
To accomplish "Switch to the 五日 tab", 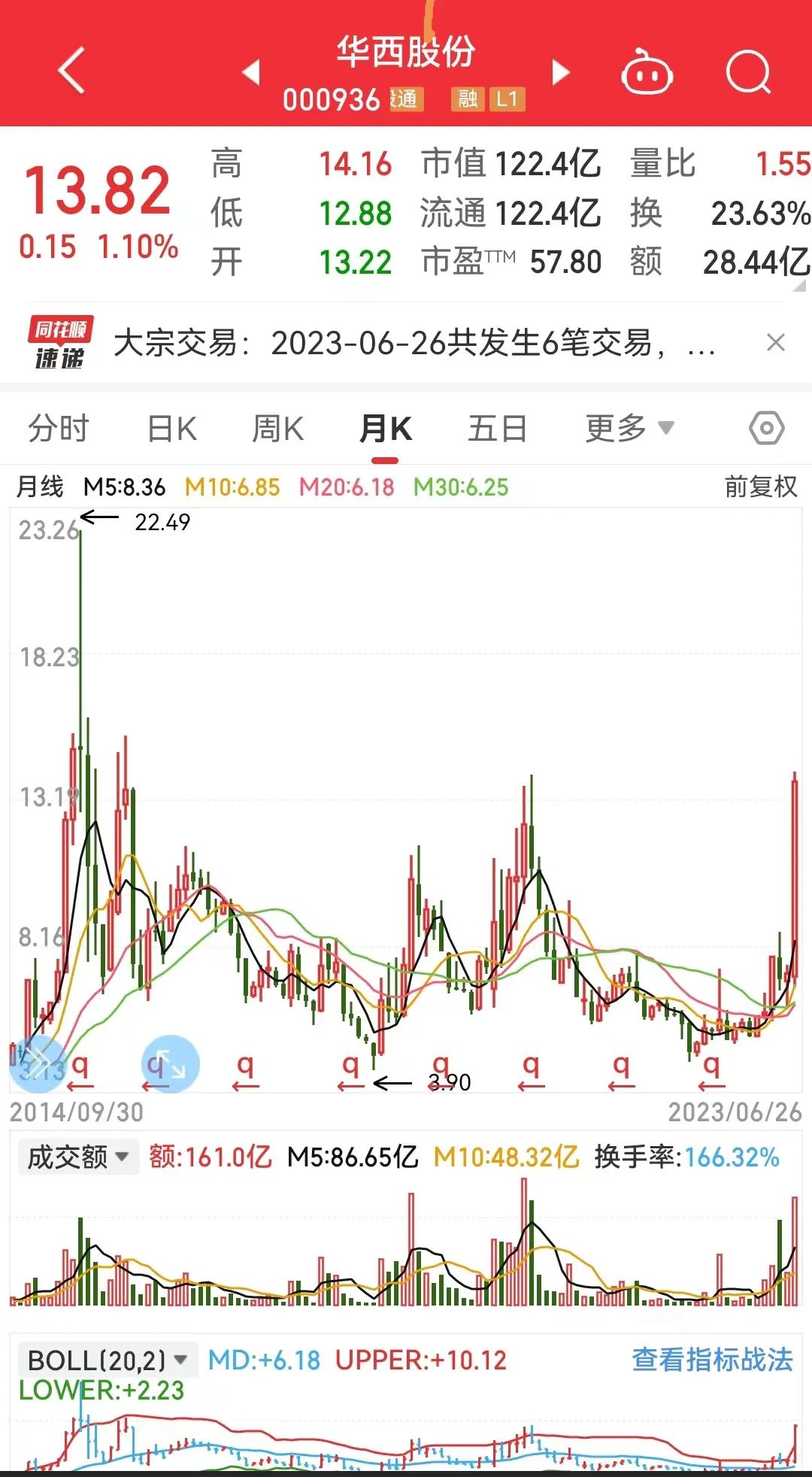I will coord(497,429).
